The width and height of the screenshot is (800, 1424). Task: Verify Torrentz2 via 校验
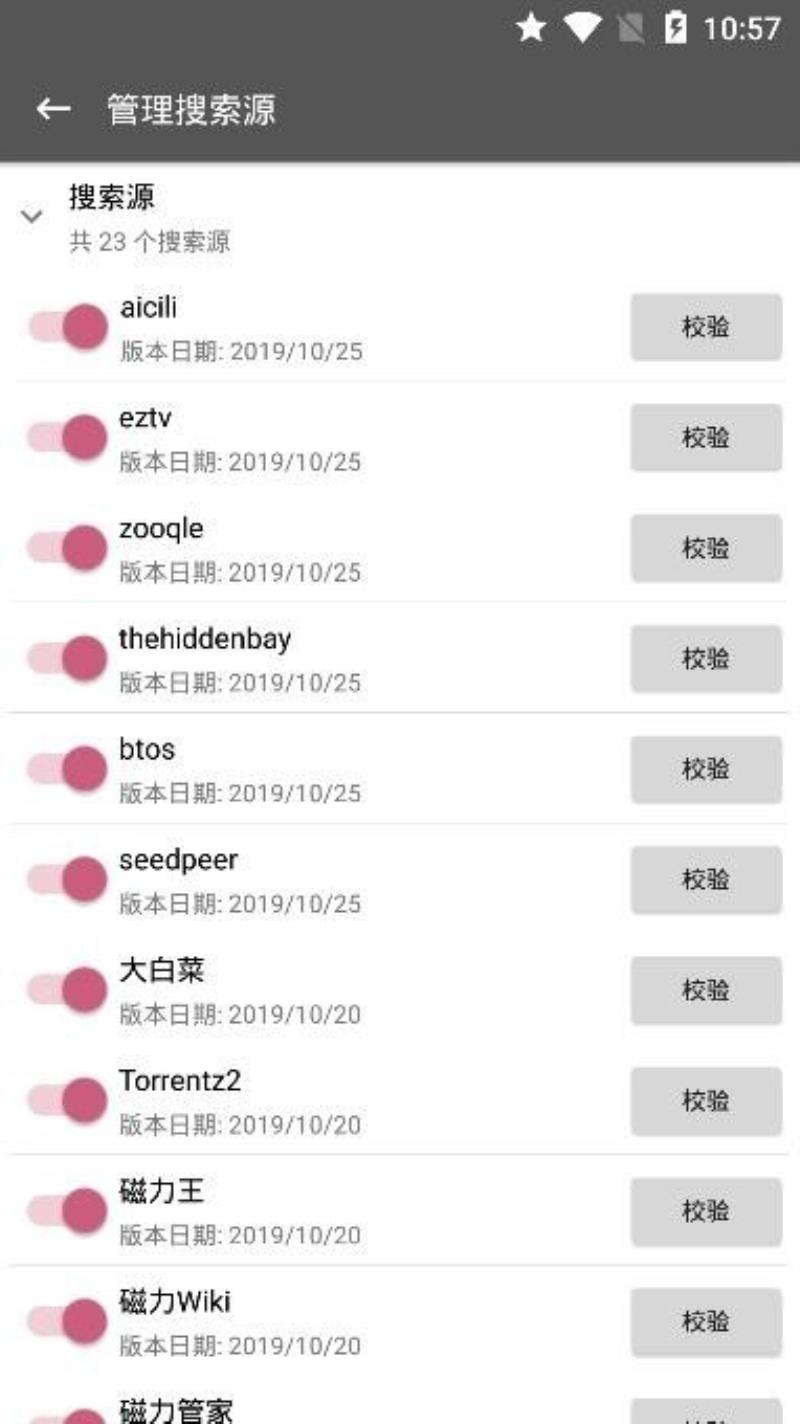point(706,1101)
